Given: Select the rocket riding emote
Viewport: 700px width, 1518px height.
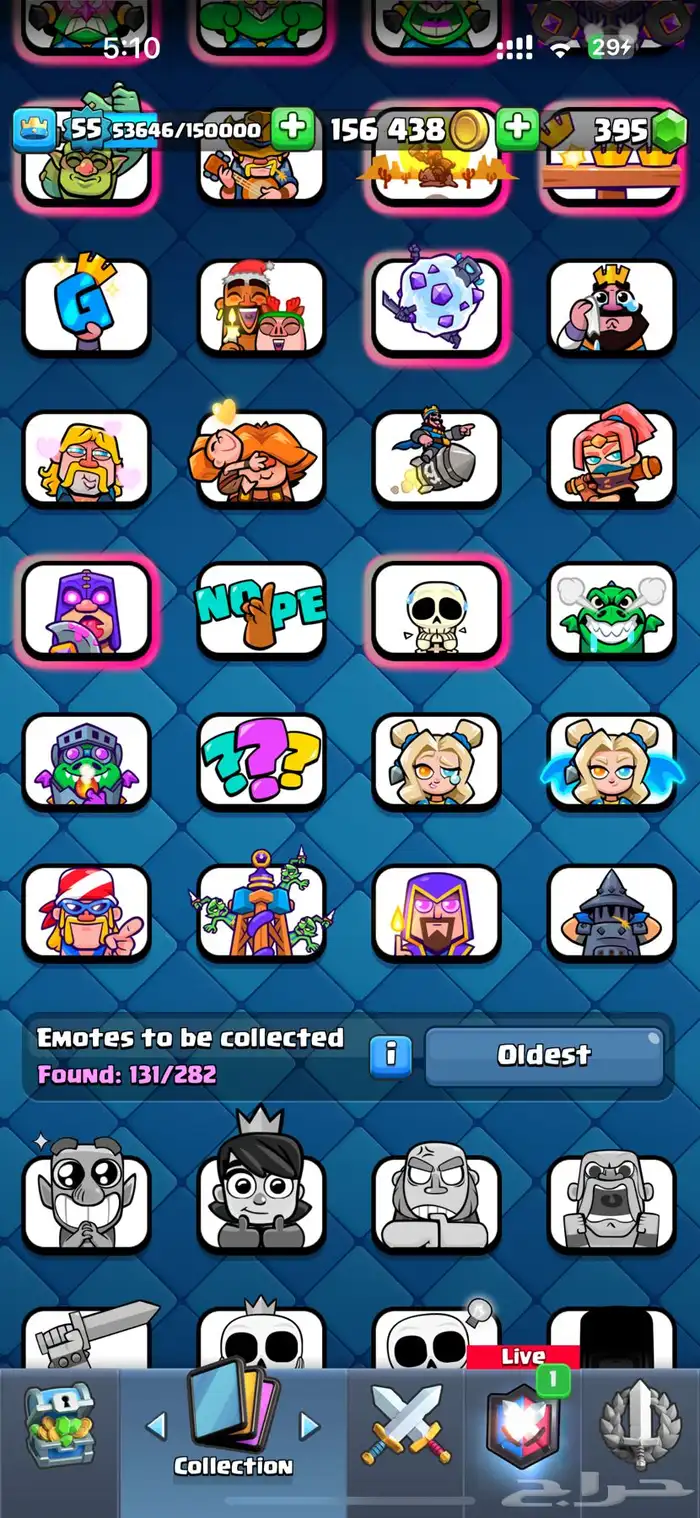Looking at the screenshot, I should tap(436, 458).
